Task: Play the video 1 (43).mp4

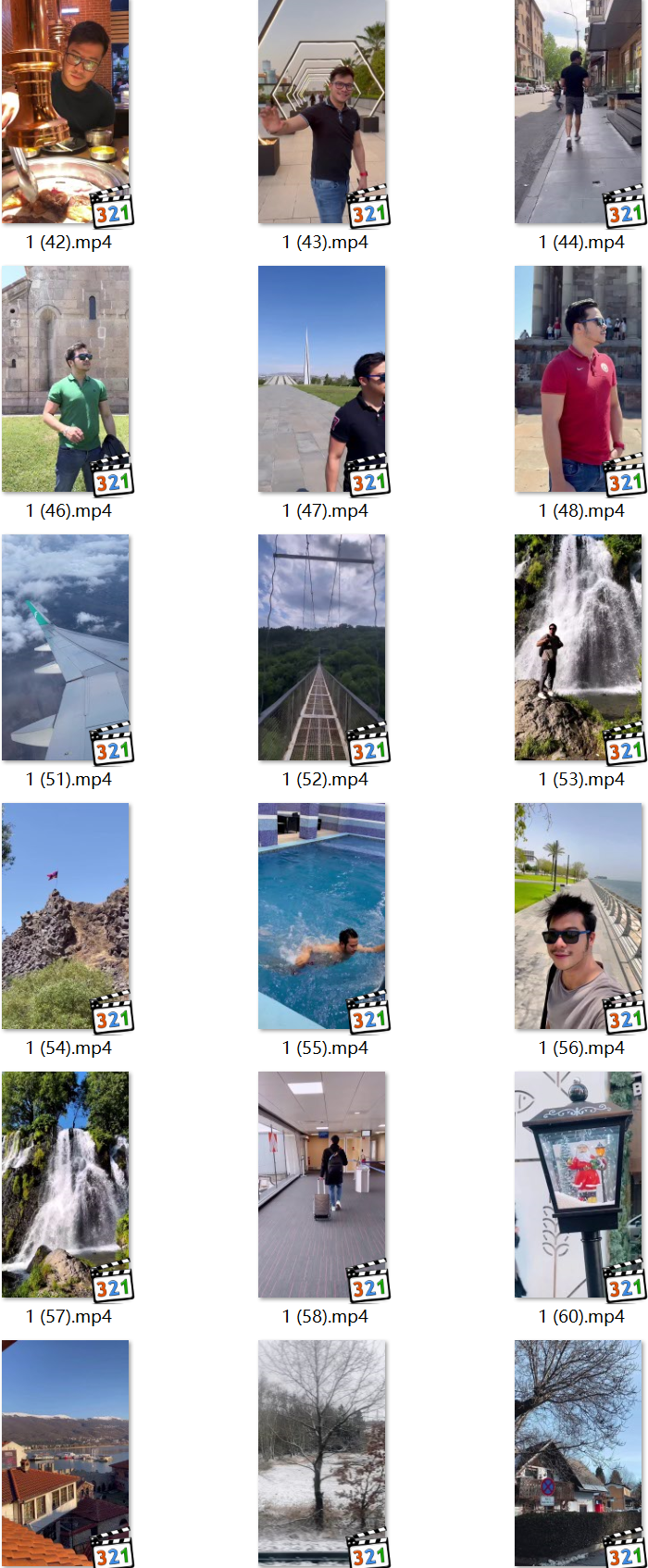Action: coord(322,111)
